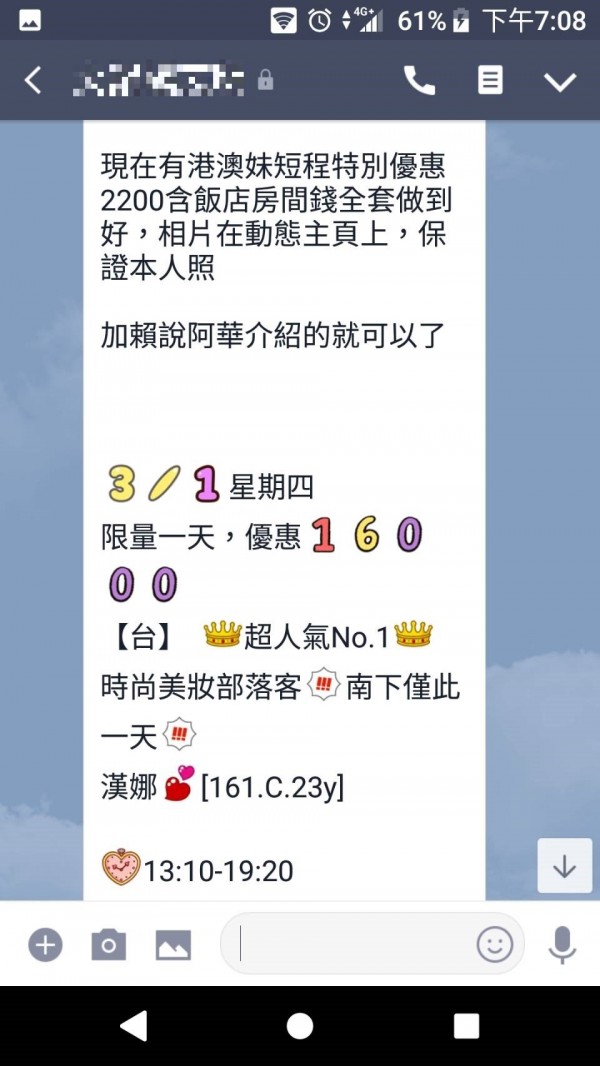Go back from this LINE chat
Viewport: 600px width, 1066px height.
tap(32, 81)
